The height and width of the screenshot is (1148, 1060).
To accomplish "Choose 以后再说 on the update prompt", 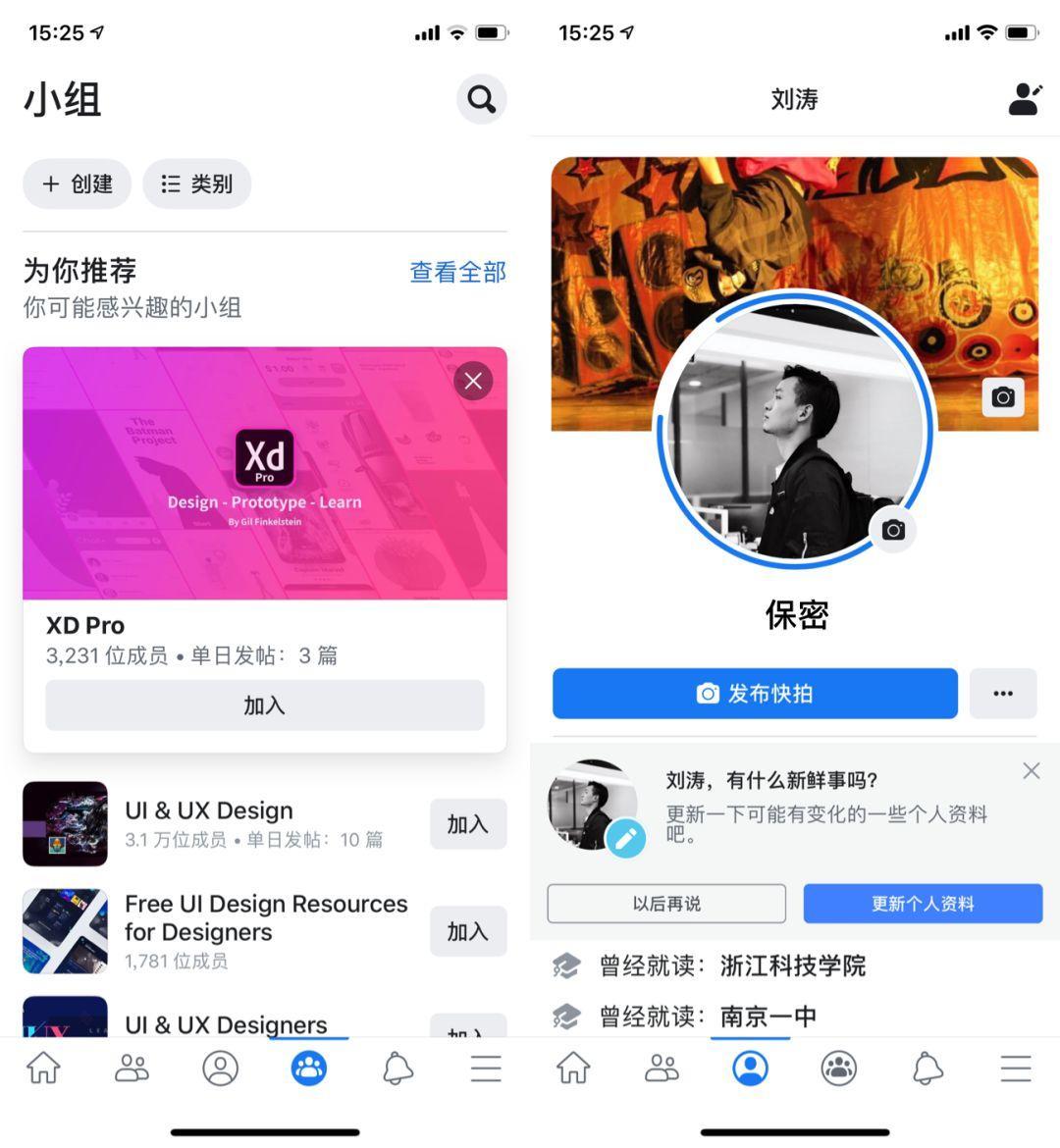I will [666, 904].
